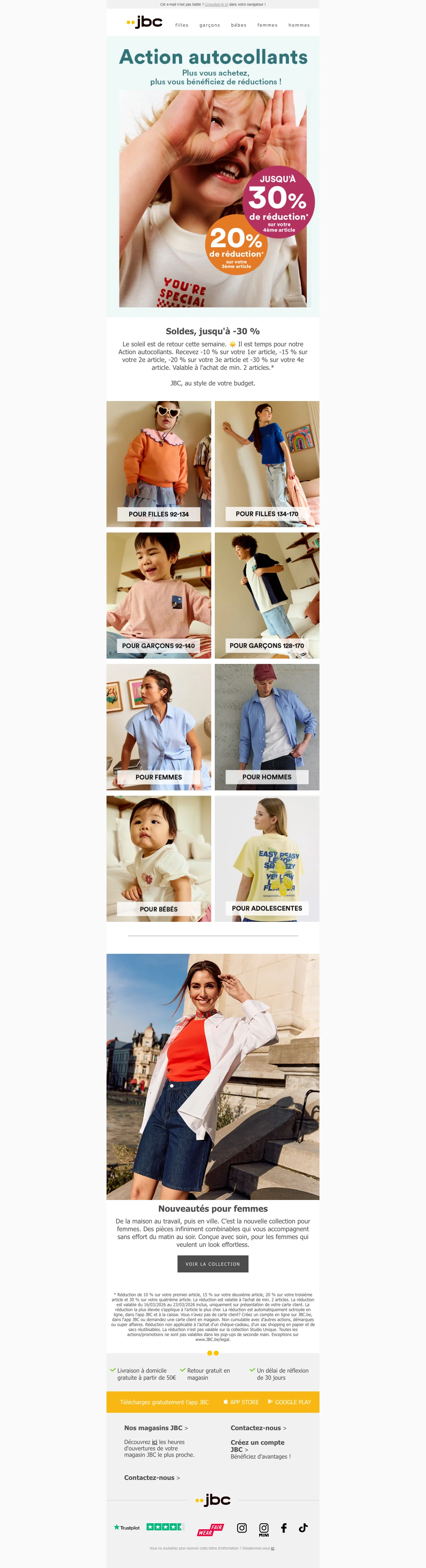This screenshot has width=426, height=1568.
Task: Open the Pour bébés tile
Action: click(x=159, y=858)
